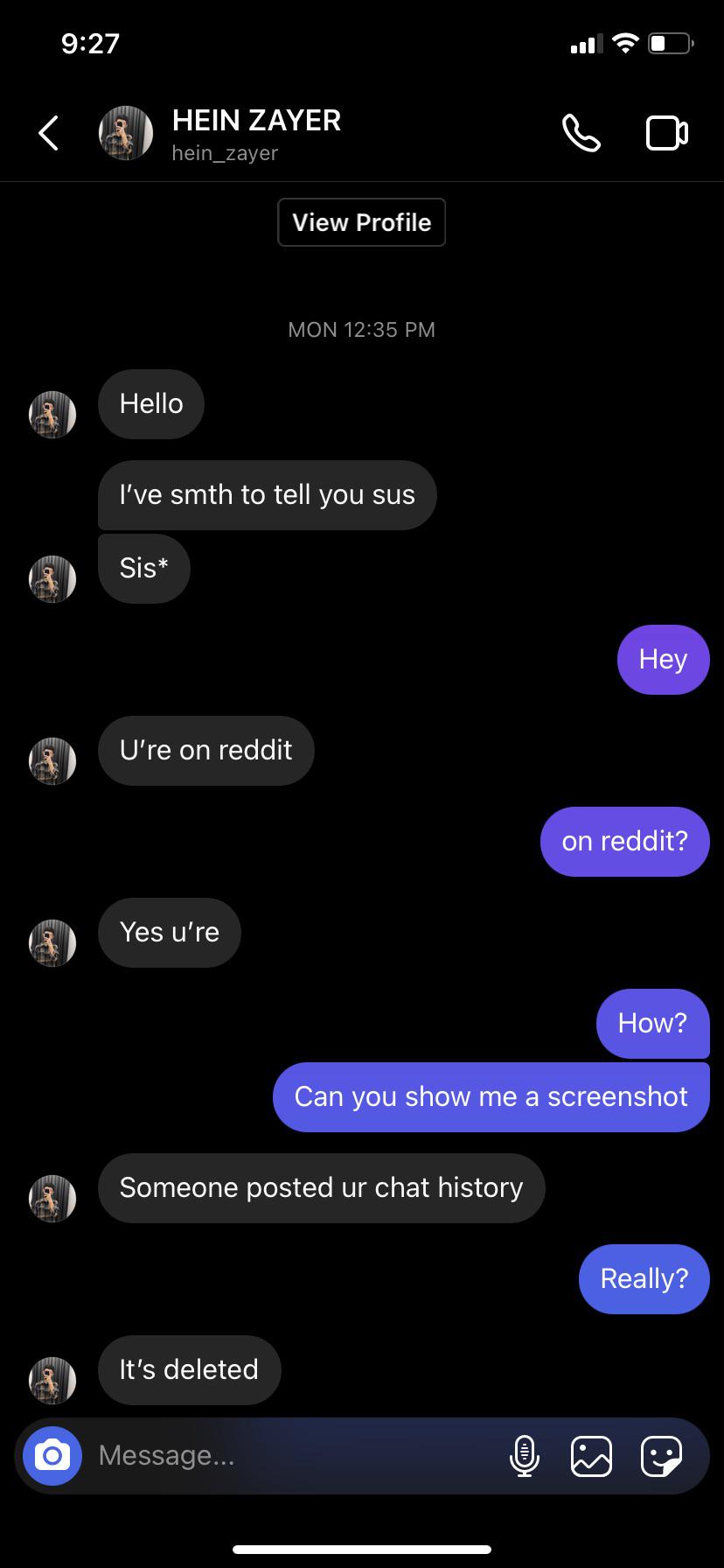Select the 'Can you show me a screenshot' message
Image resolution: width=724 pixels, height=1568 pixels.
[491, 1096]
